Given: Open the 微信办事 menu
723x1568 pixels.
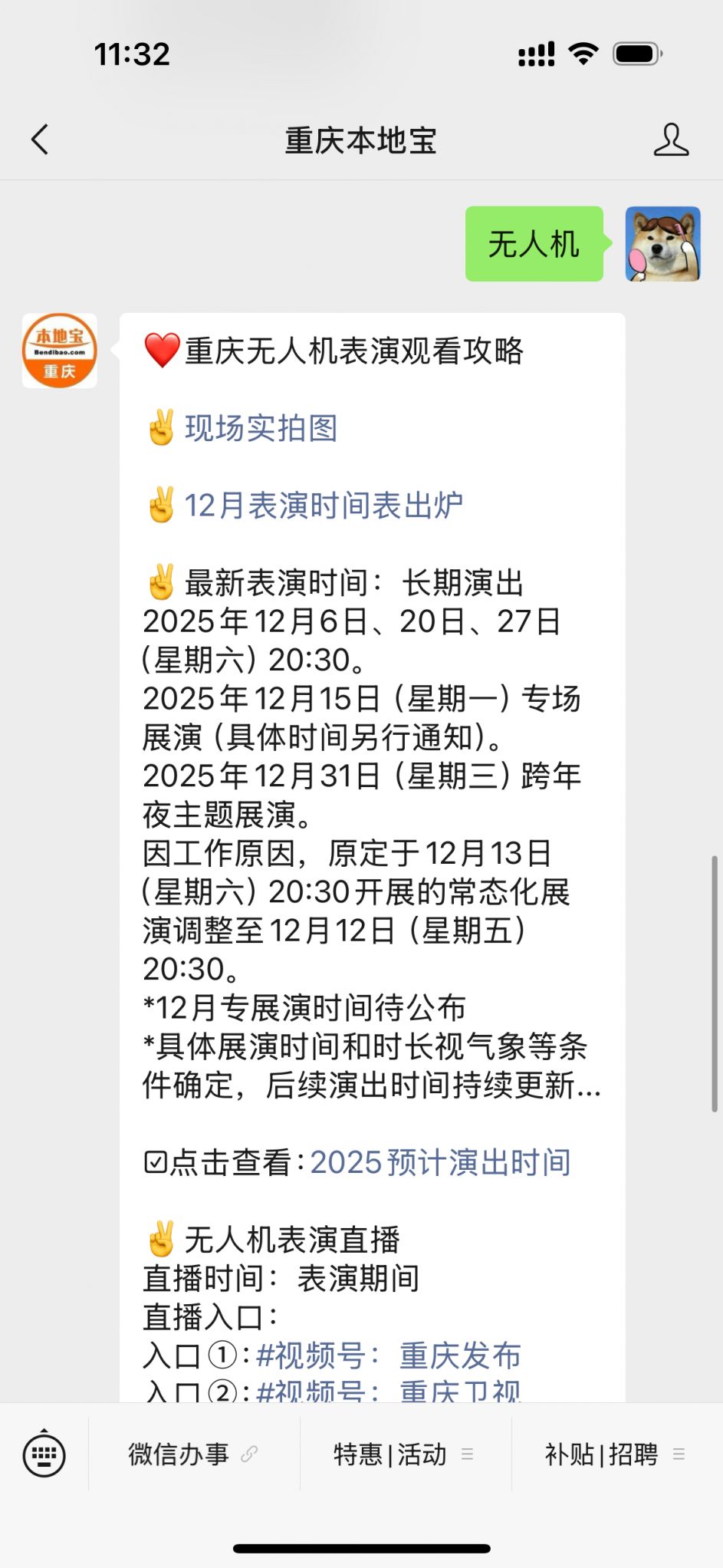Looking at the screenshot, I should tap(193, 1454).
